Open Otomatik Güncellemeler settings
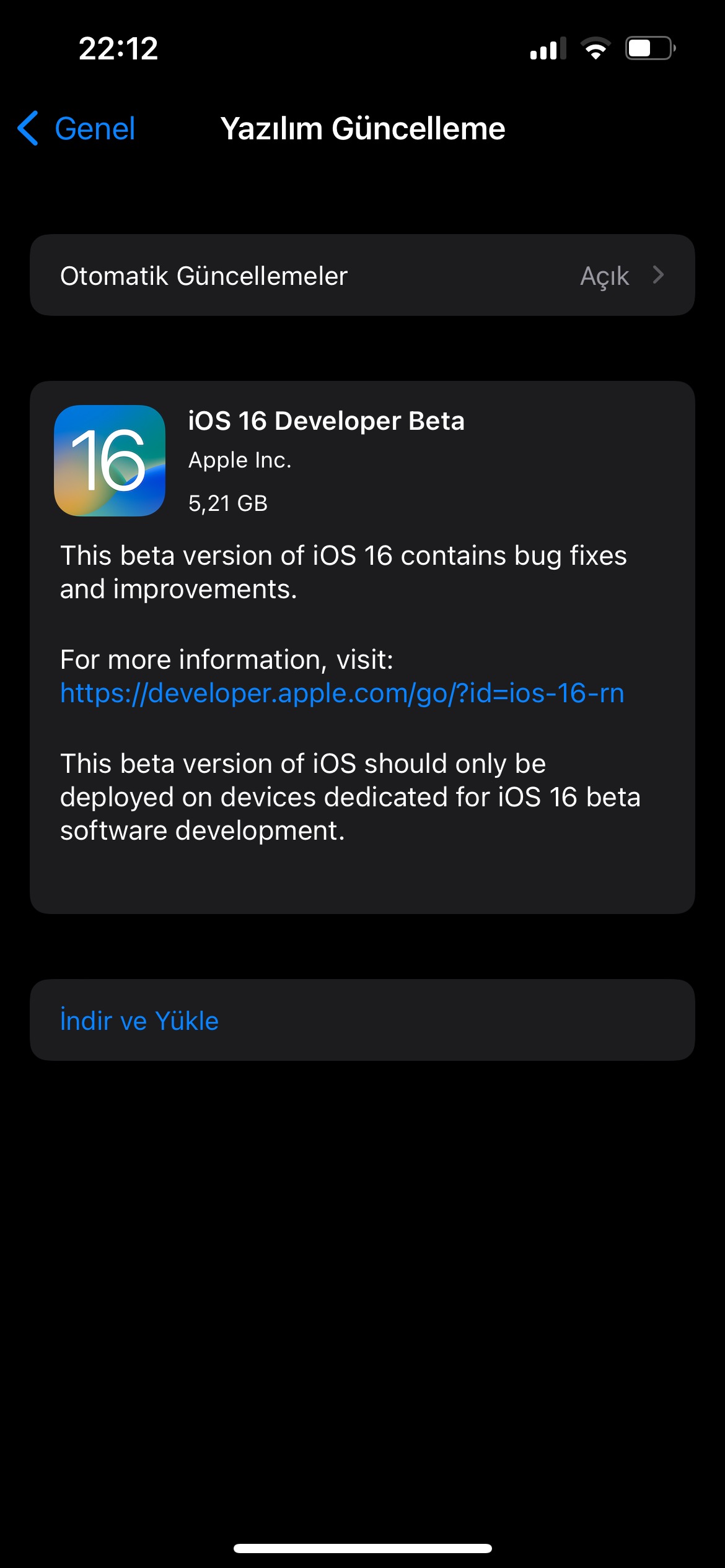This screenshot has height=1568, width=725. [x=362, y=276]
